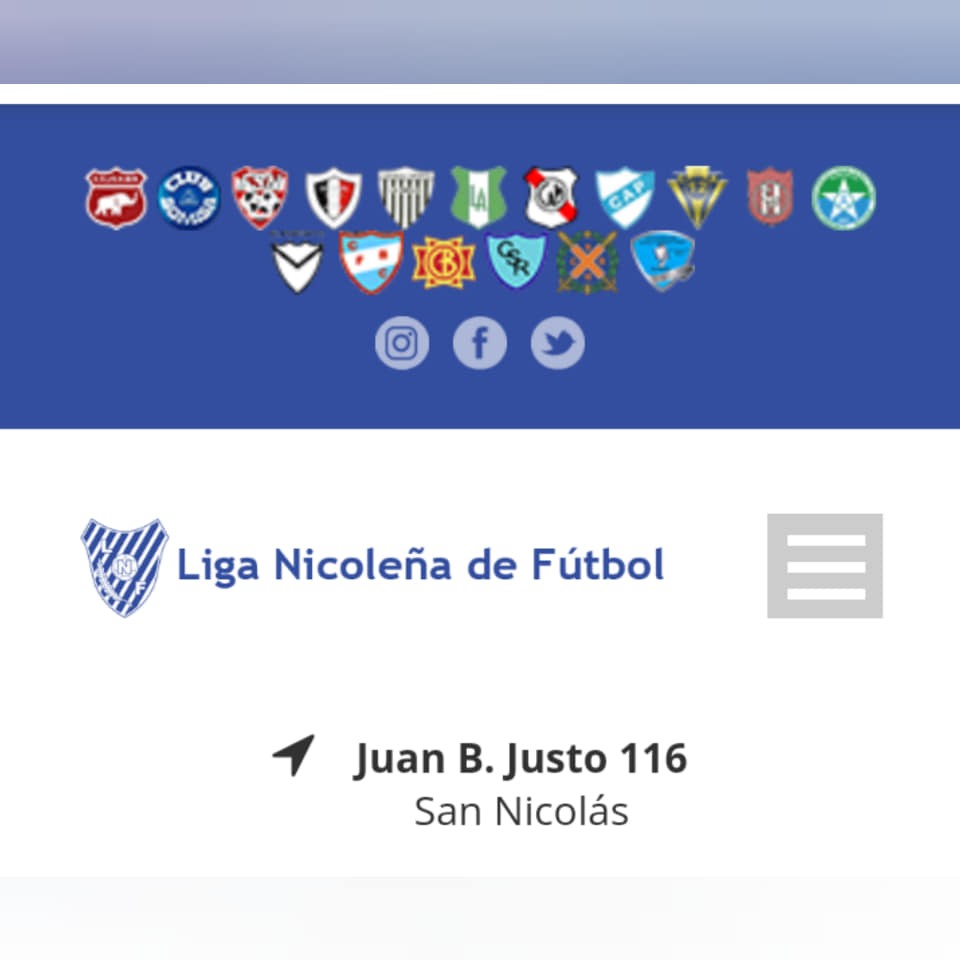Go to the league's Twitter profile

tap(558, 344)
